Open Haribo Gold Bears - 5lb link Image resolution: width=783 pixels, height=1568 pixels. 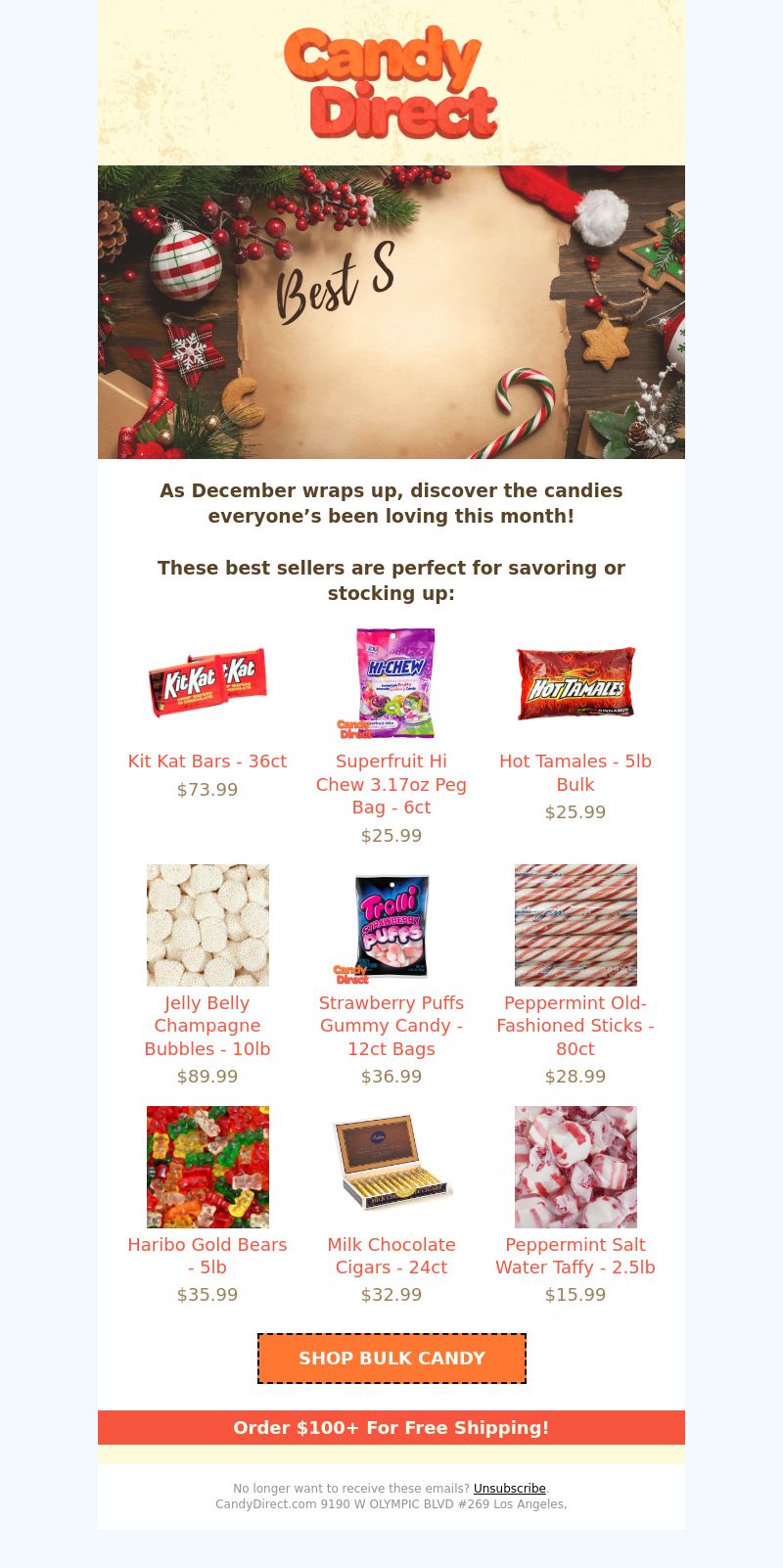207,1256
